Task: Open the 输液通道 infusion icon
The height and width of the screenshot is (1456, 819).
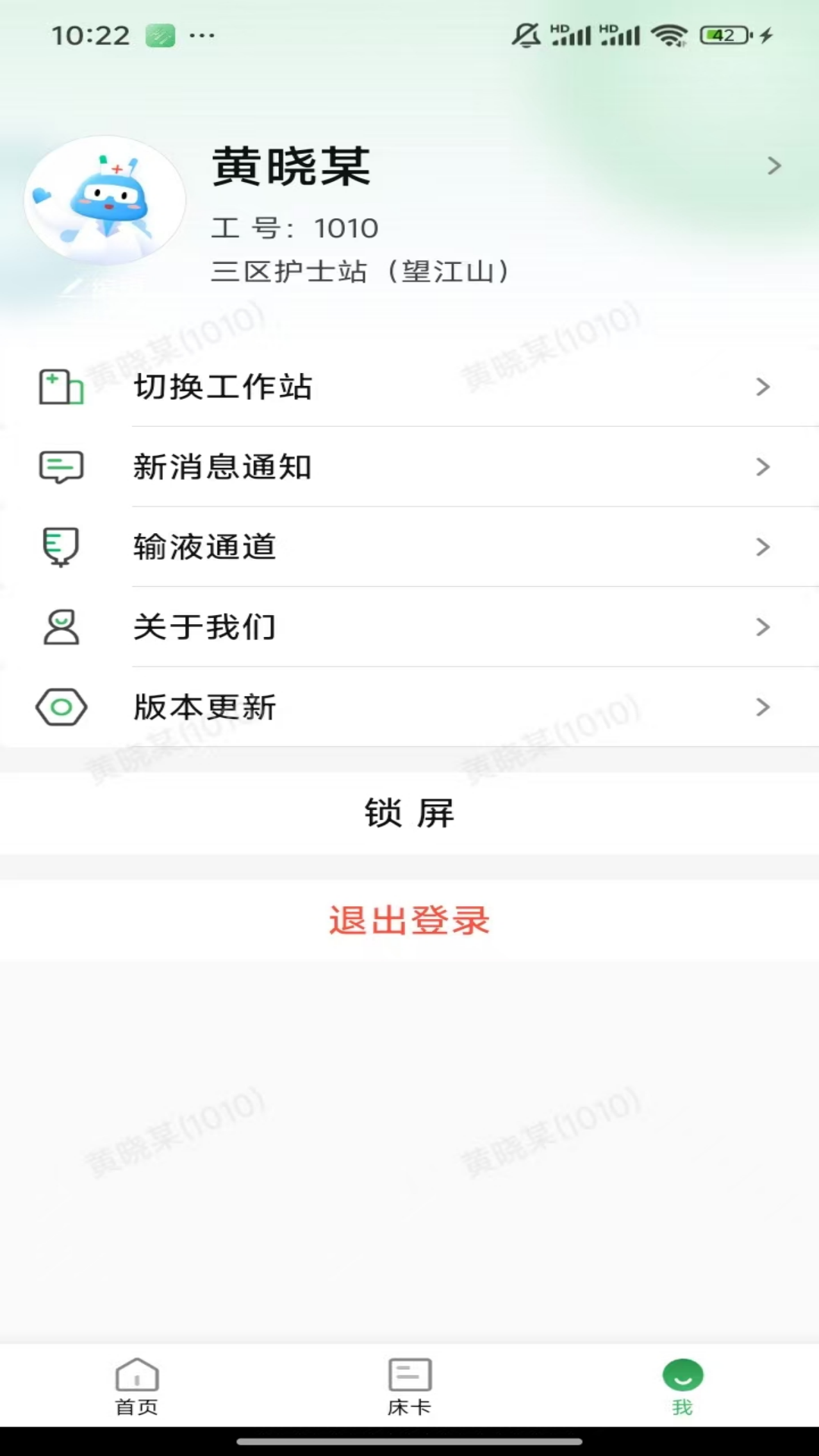Action: click(59, 547)
